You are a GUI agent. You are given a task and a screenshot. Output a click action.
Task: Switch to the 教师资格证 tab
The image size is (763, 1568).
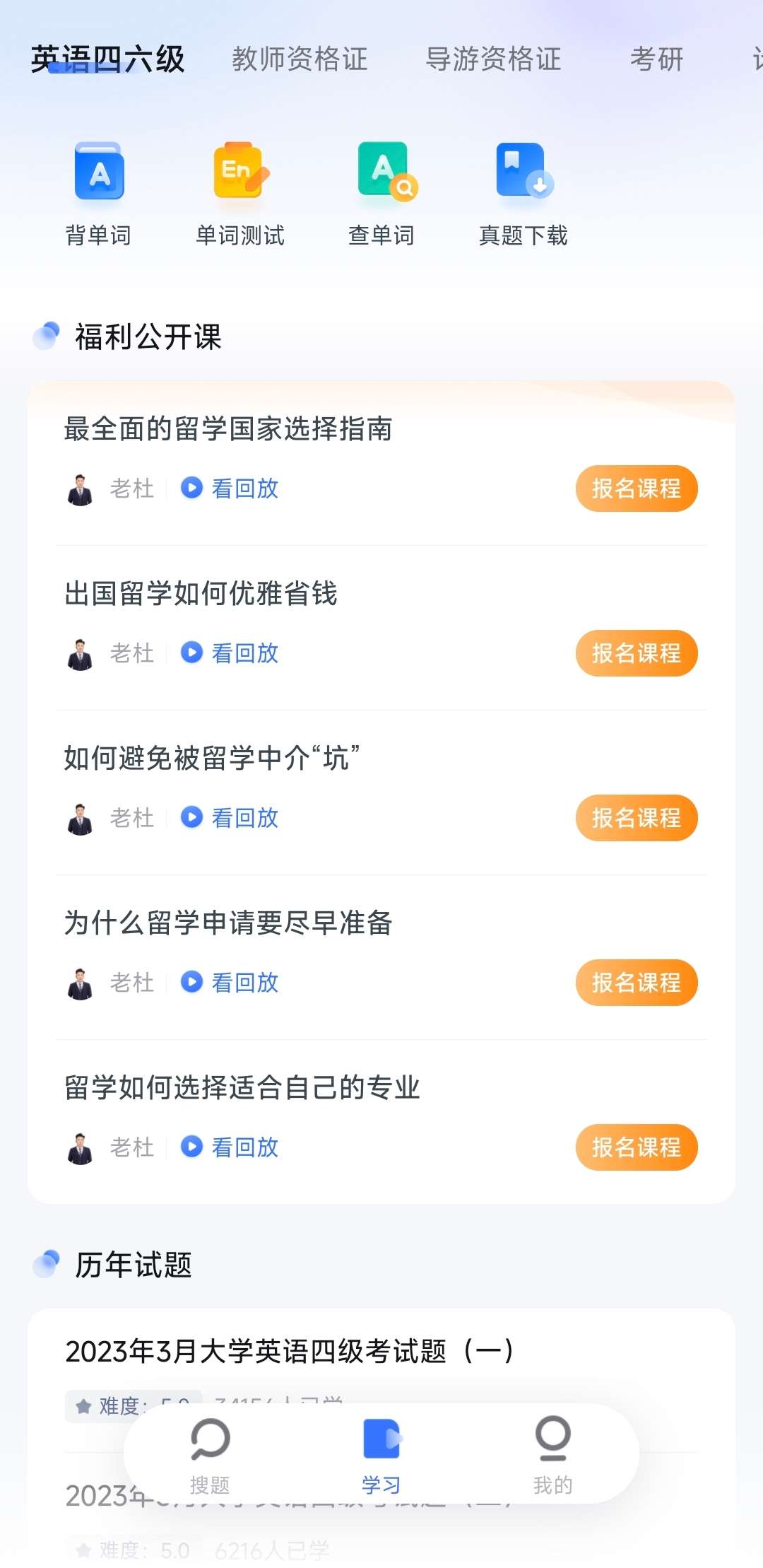(300, 59)
